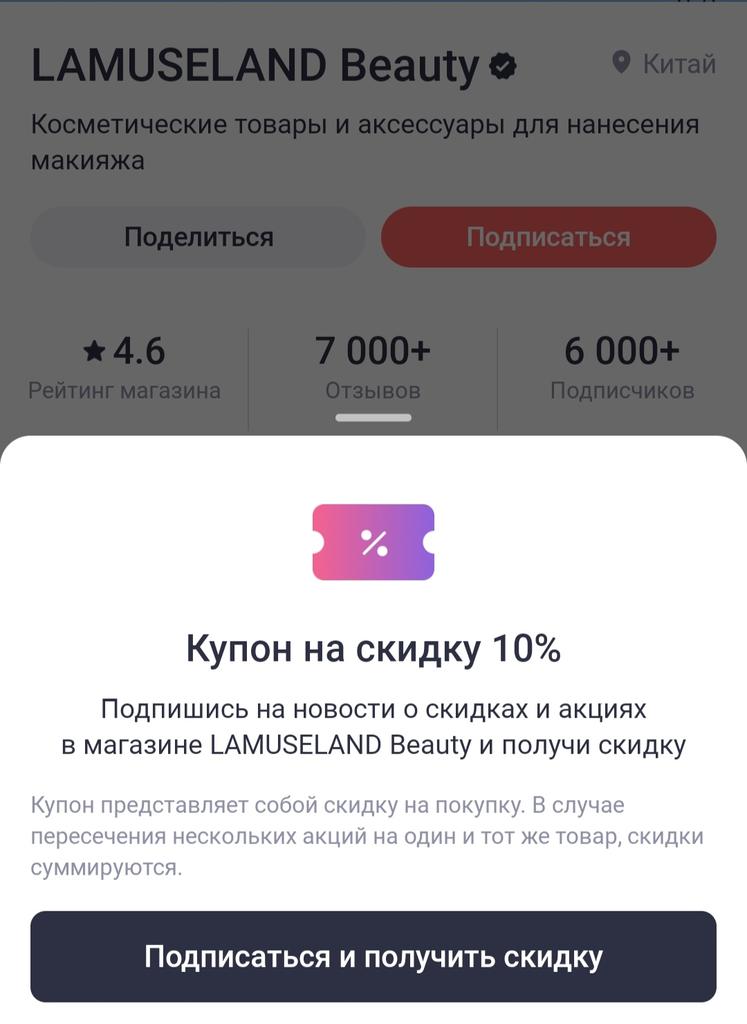
Task: Share the store via "Поделиться"
Action: tap(198, 237)
